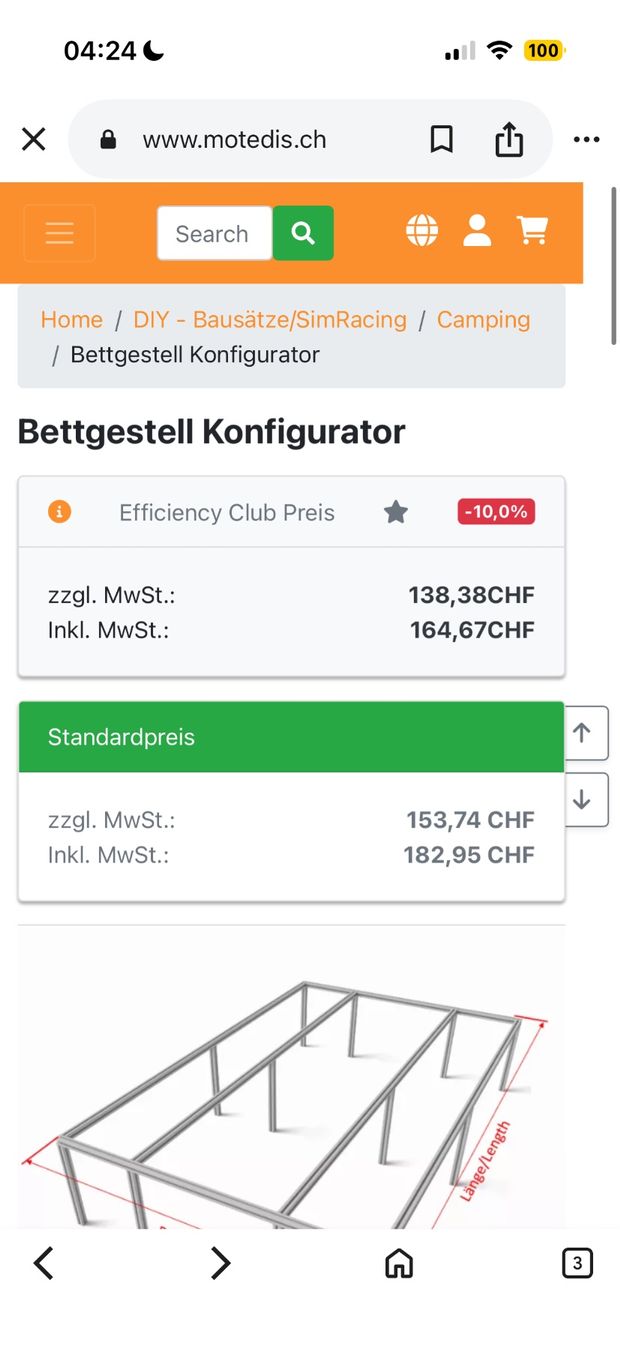The width and height of the screenshot is (620, 1350).
Task: Tap the Search text field
Action: pyautogui.click(x=214, y=233)
